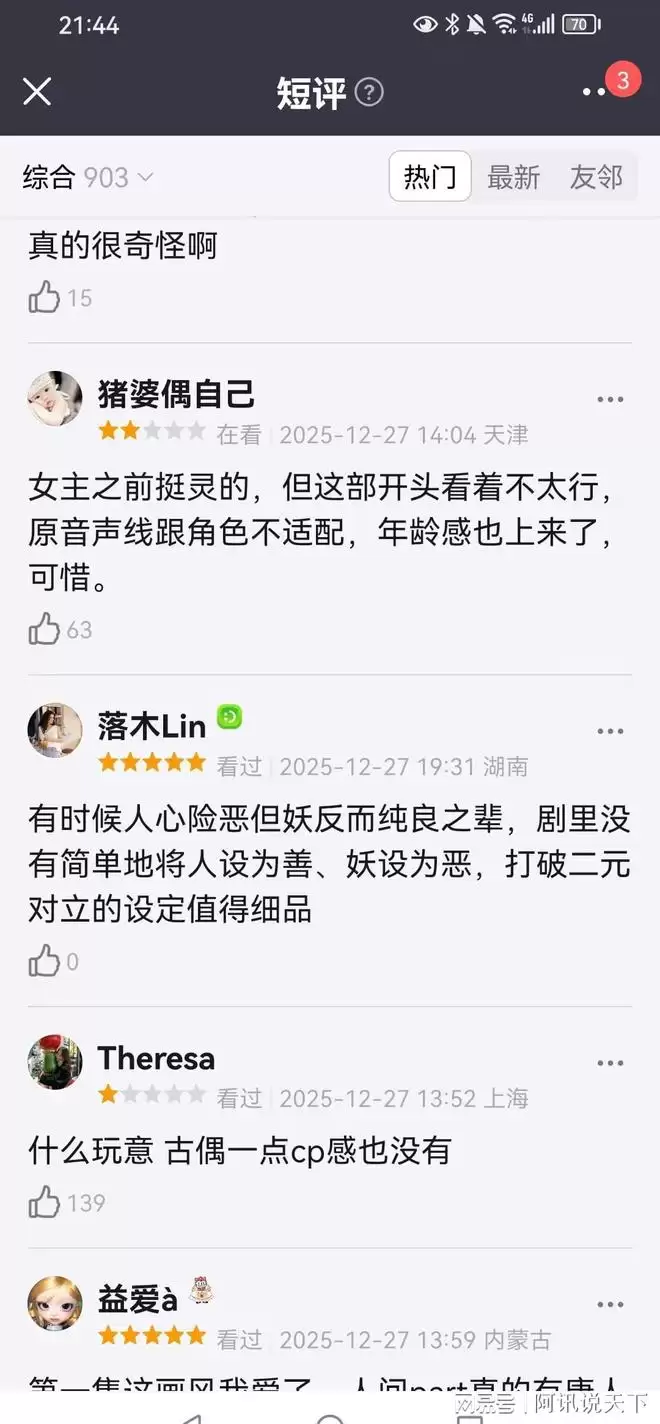Open more options on 益爱à's review
The width and height of the screenshot is (660, 1424).
click(610, 1304)
